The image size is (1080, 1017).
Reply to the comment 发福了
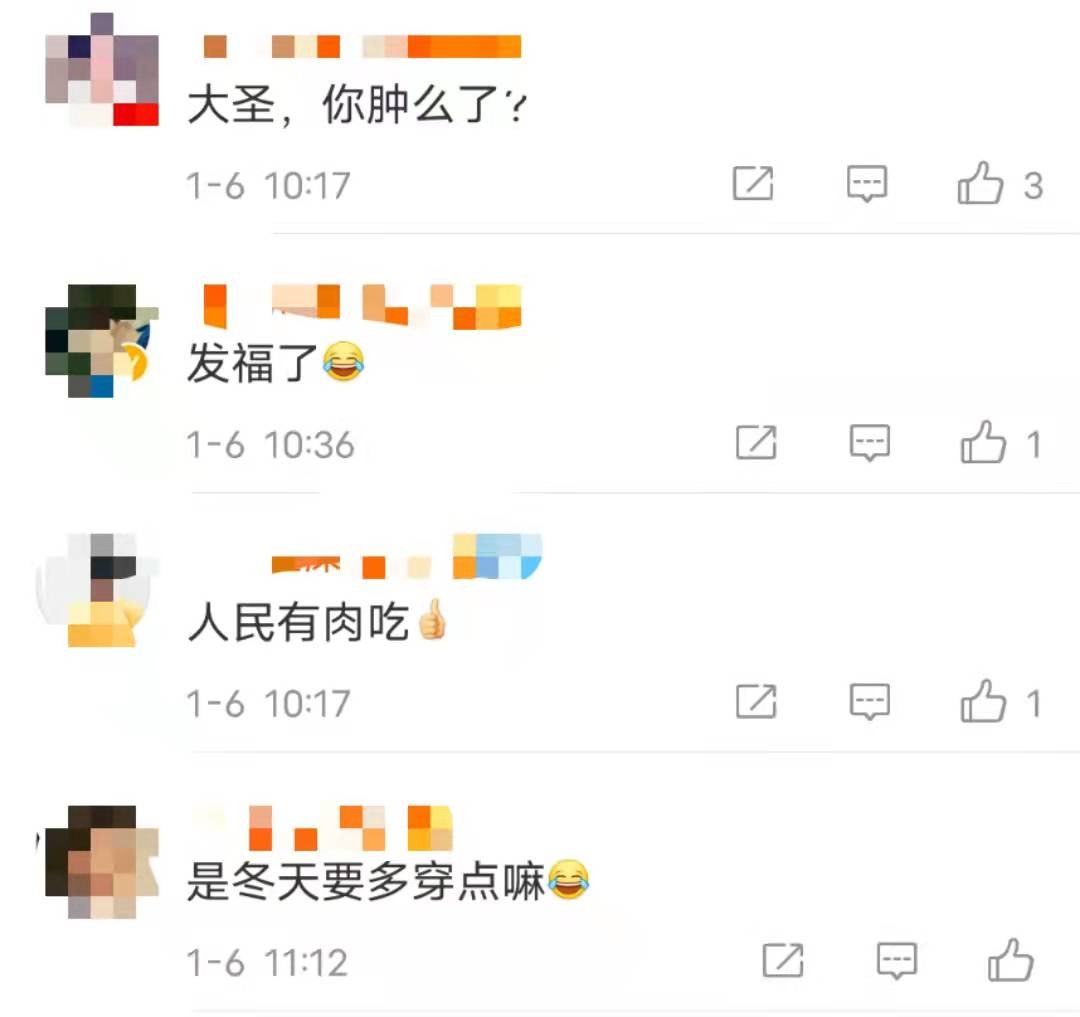869,443
